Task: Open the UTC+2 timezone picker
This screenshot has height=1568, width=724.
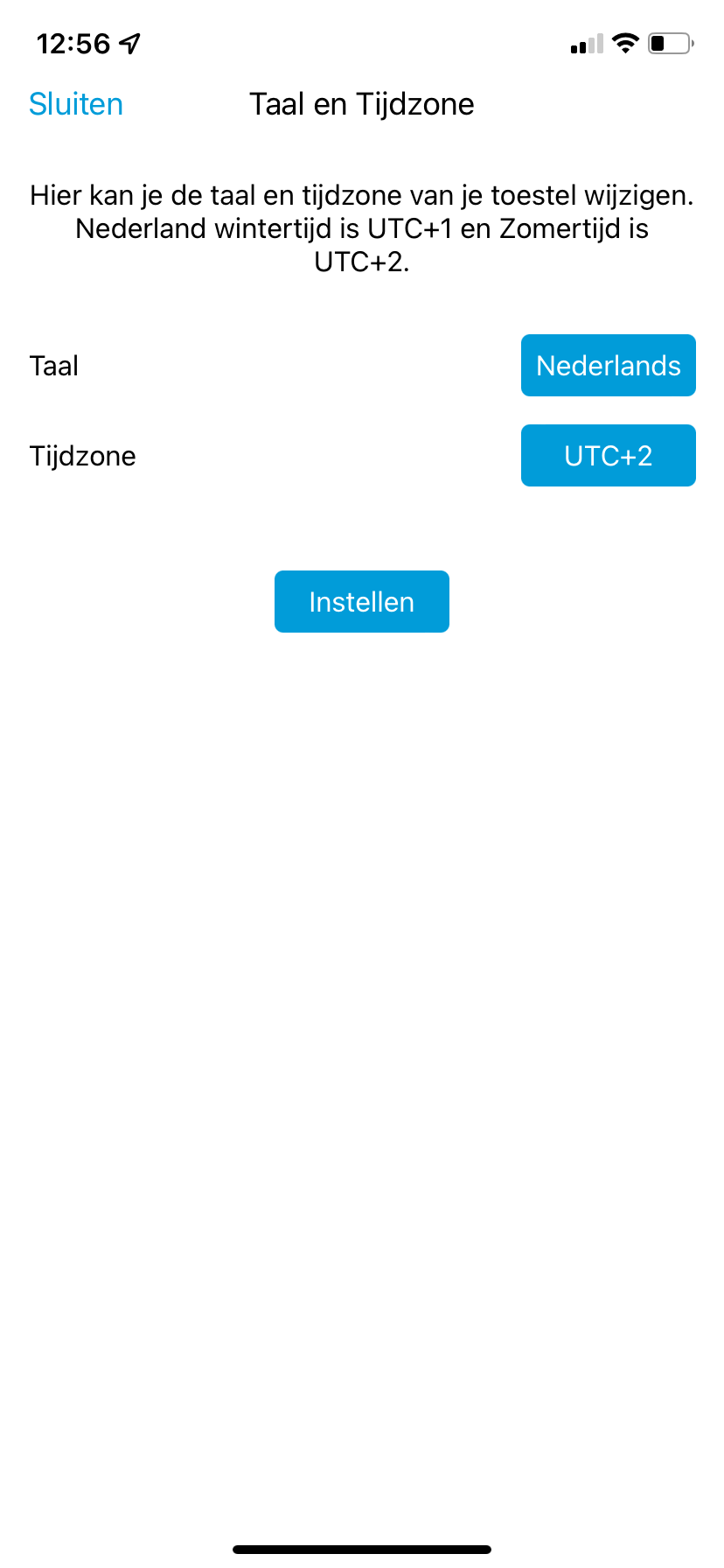Action: 608,456
